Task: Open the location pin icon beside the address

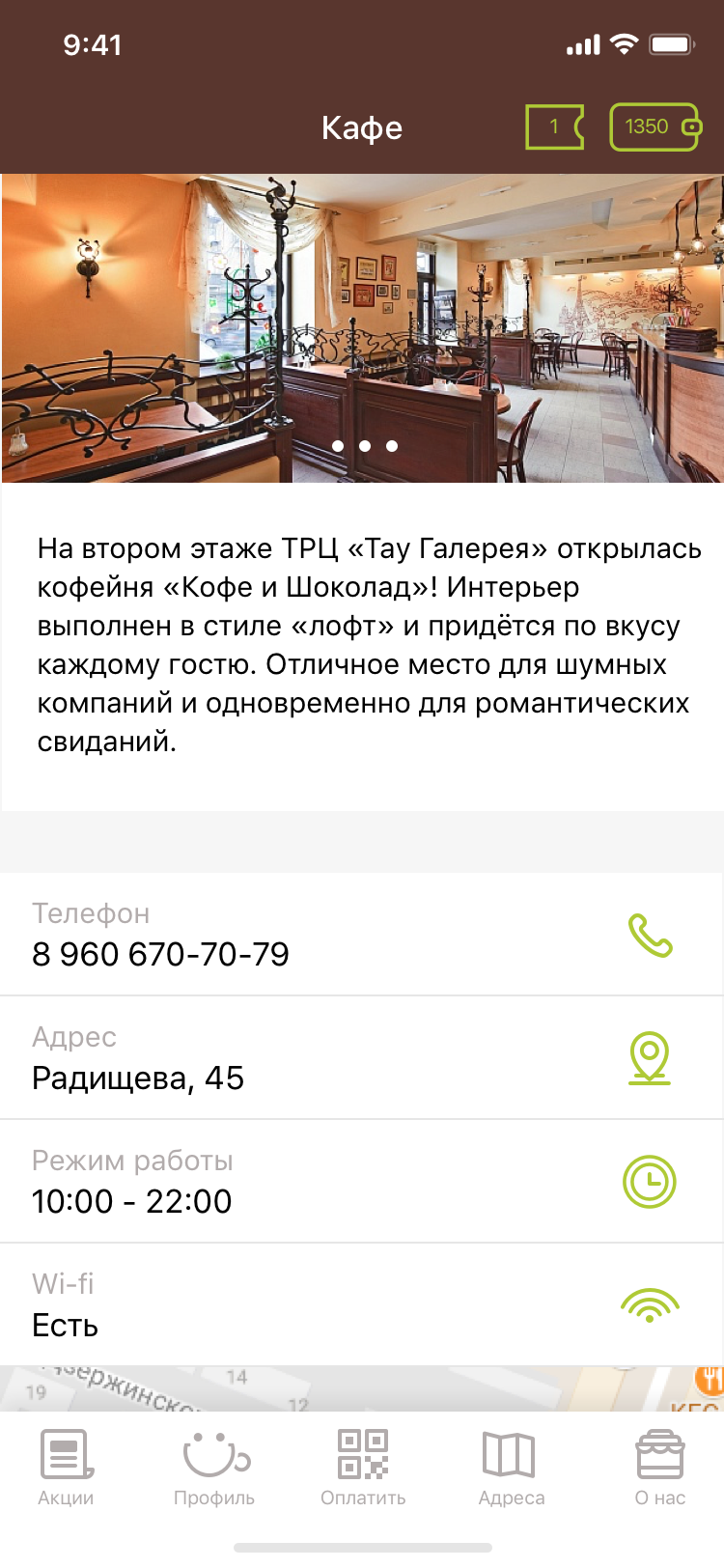Action: (650, 1057)
